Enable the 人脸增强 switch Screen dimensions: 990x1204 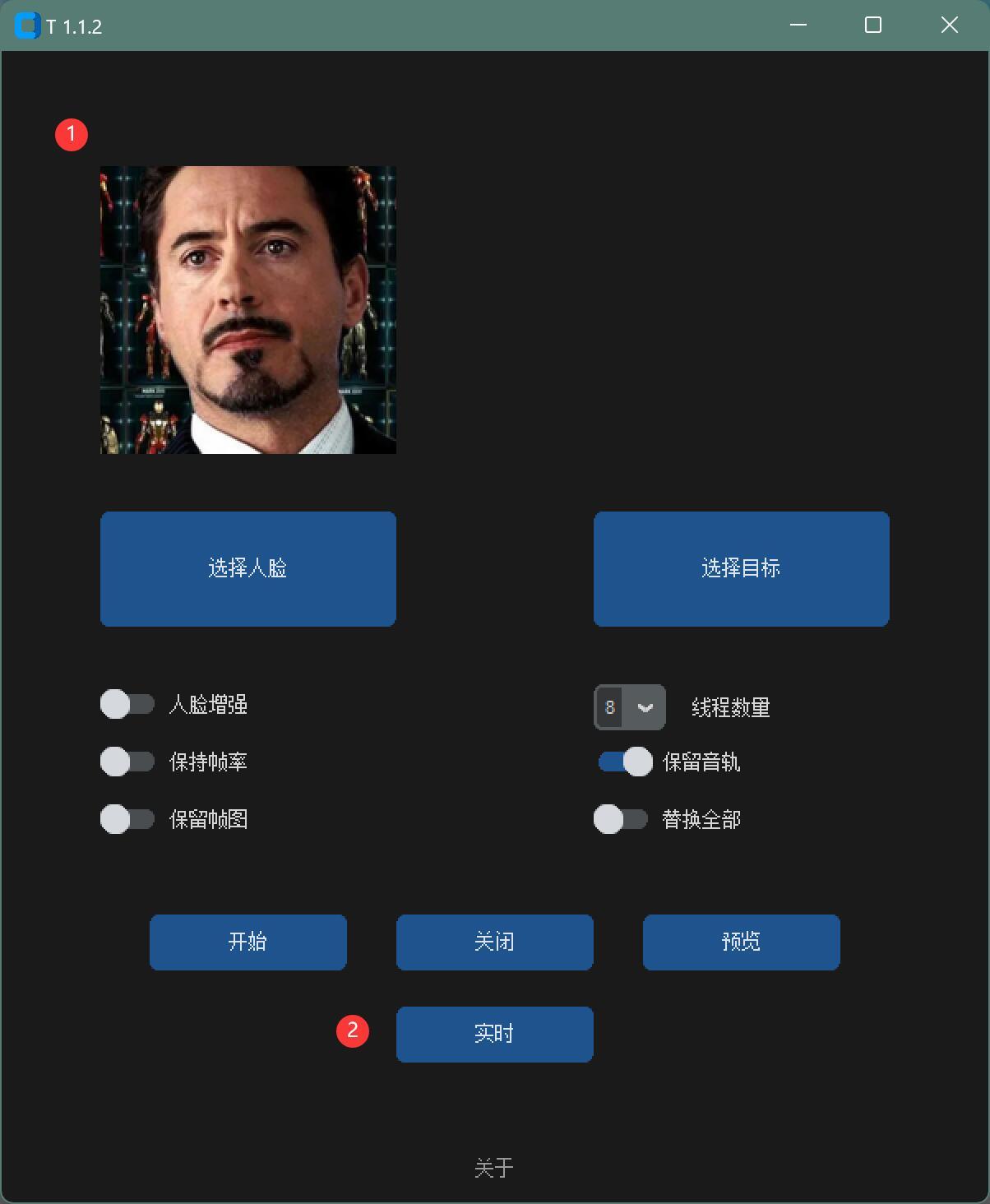(x=127, y=705)
